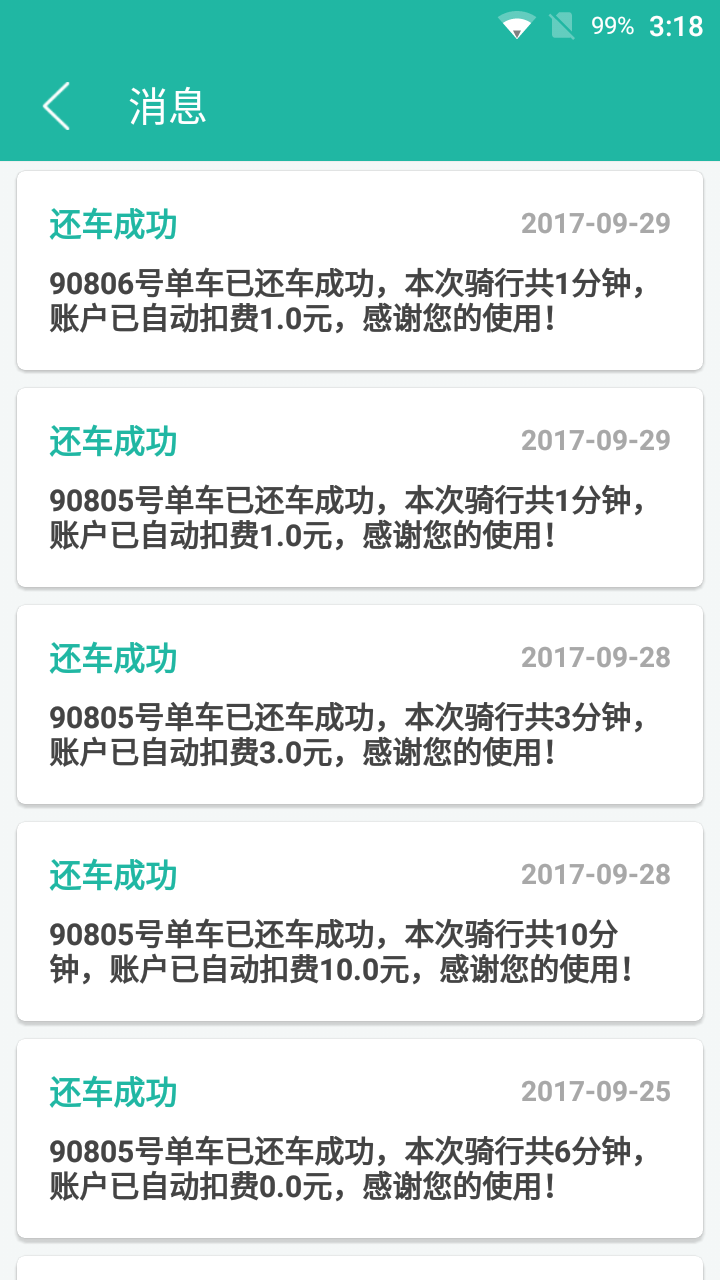This screenshot has height=1280, width=720.
Task: Tap the 还车成功 heading on last full card
Action: coord(112,1092)
